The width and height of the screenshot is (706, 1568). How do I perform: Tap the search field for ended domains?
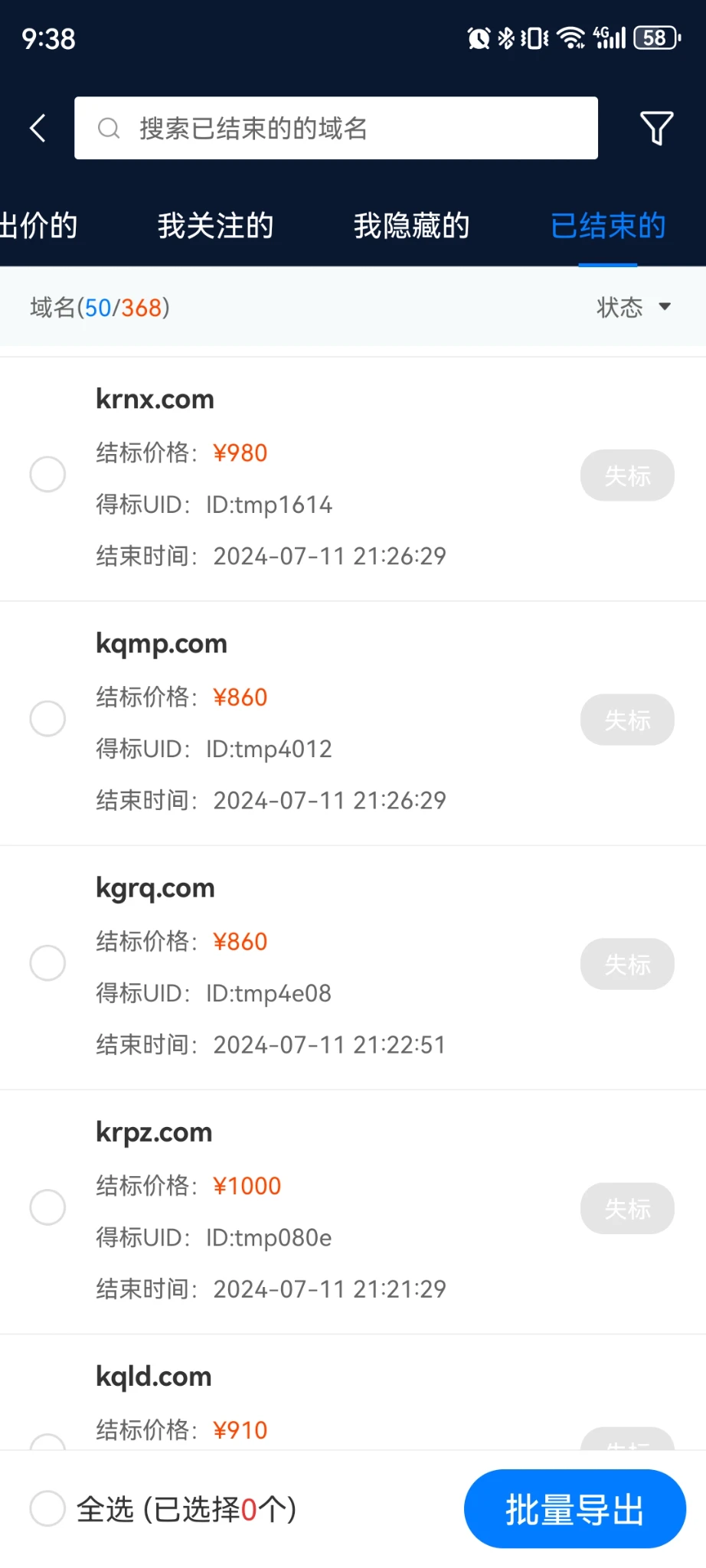point(335,128)
